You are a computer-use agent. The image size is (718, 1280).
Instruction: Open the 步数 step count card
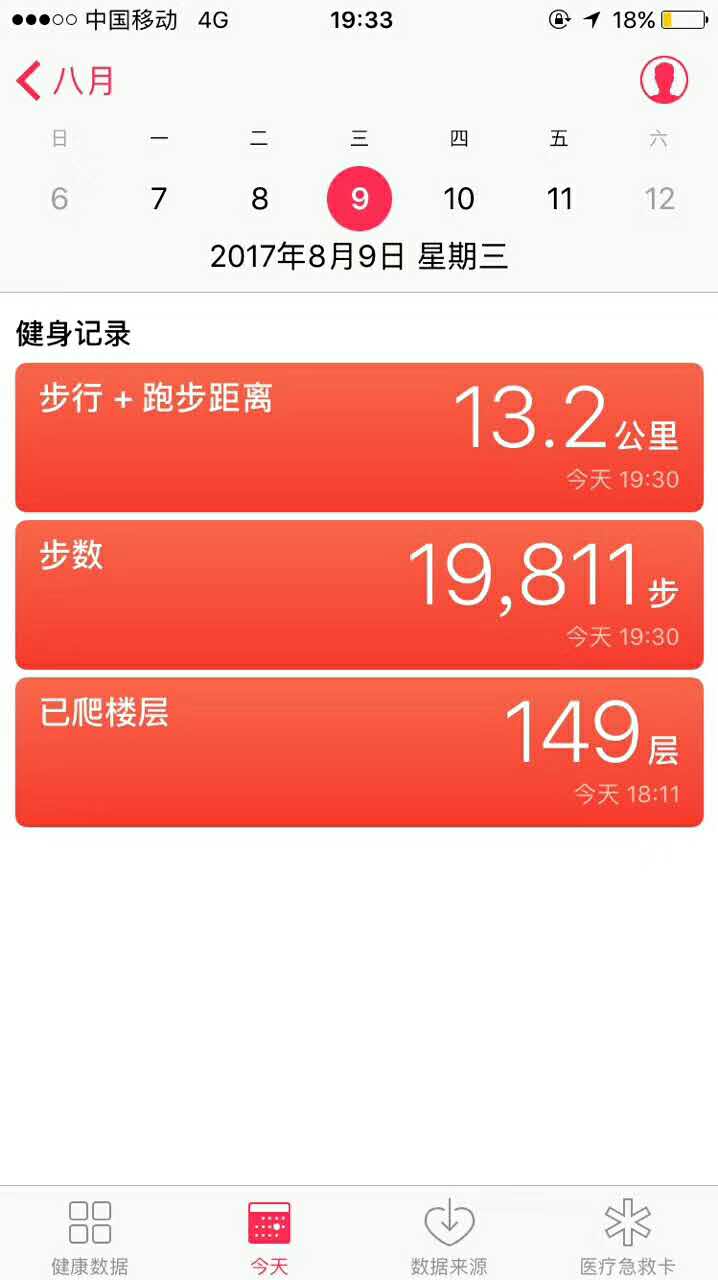tap(359, 594)
